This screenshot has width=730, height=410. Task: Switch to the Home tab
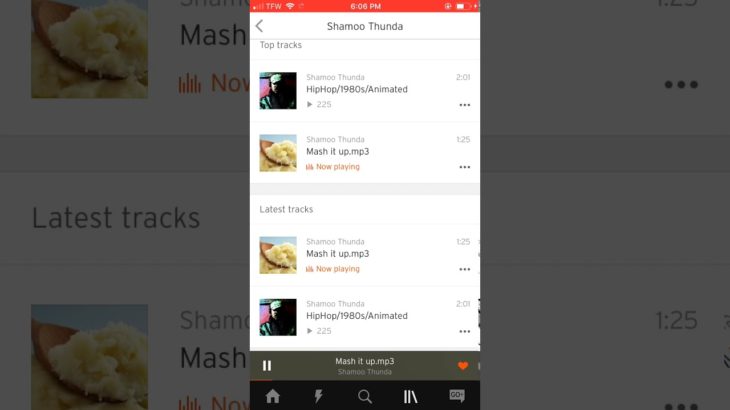[x=272, y=396]
